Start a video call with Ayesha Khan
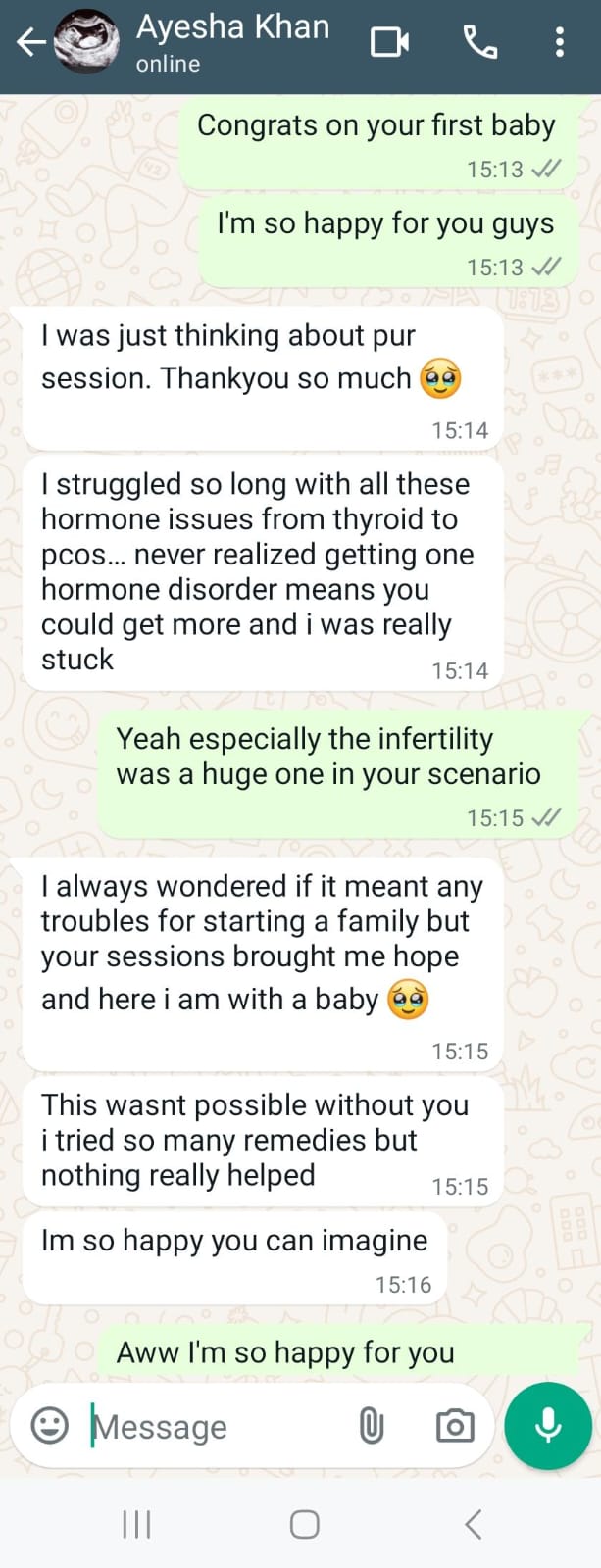 [x=389, y=42]
